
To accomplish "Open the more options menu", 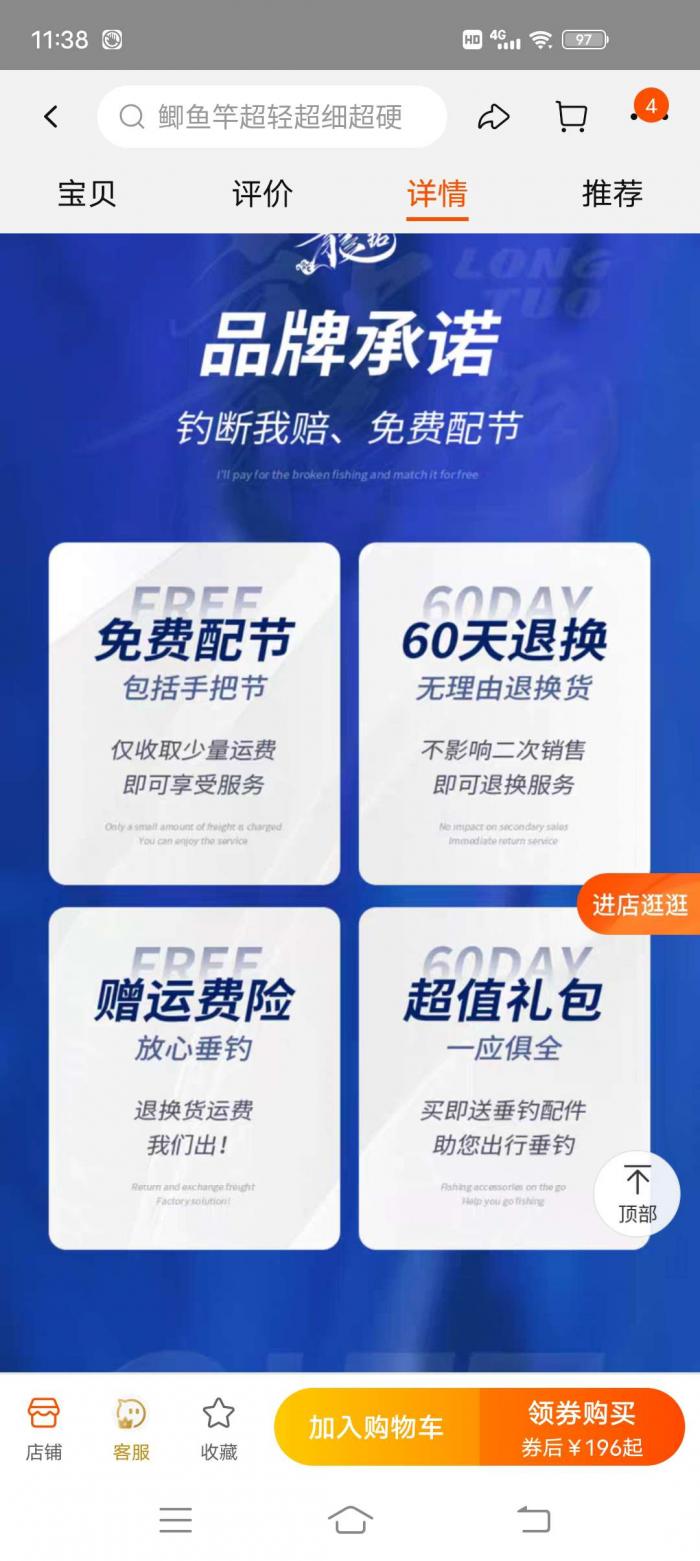I will tap(648, 115).
